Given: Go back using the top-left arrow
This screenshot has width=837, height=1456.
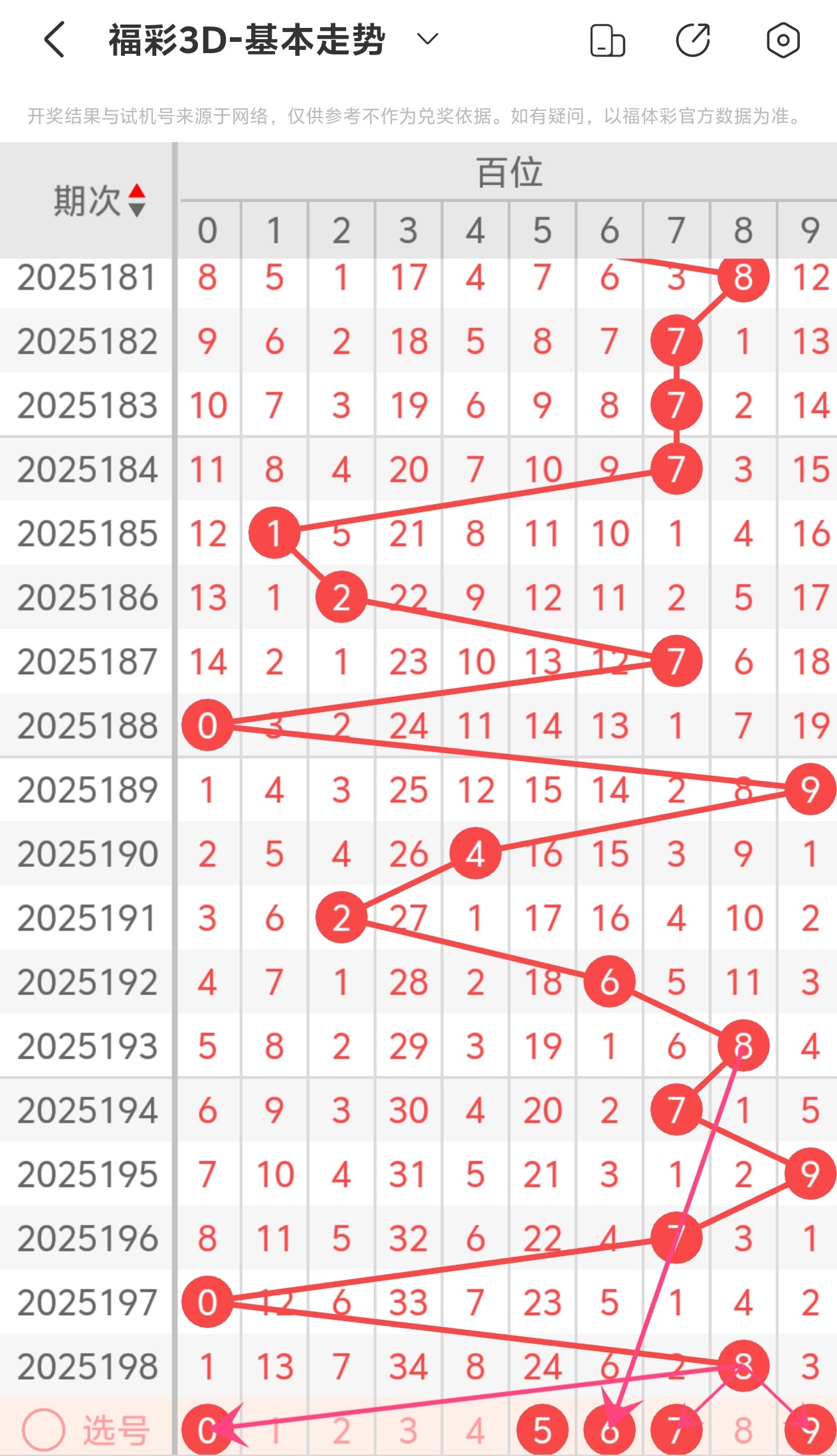Looking at the screenshot, I should click(x=54, y=40).
